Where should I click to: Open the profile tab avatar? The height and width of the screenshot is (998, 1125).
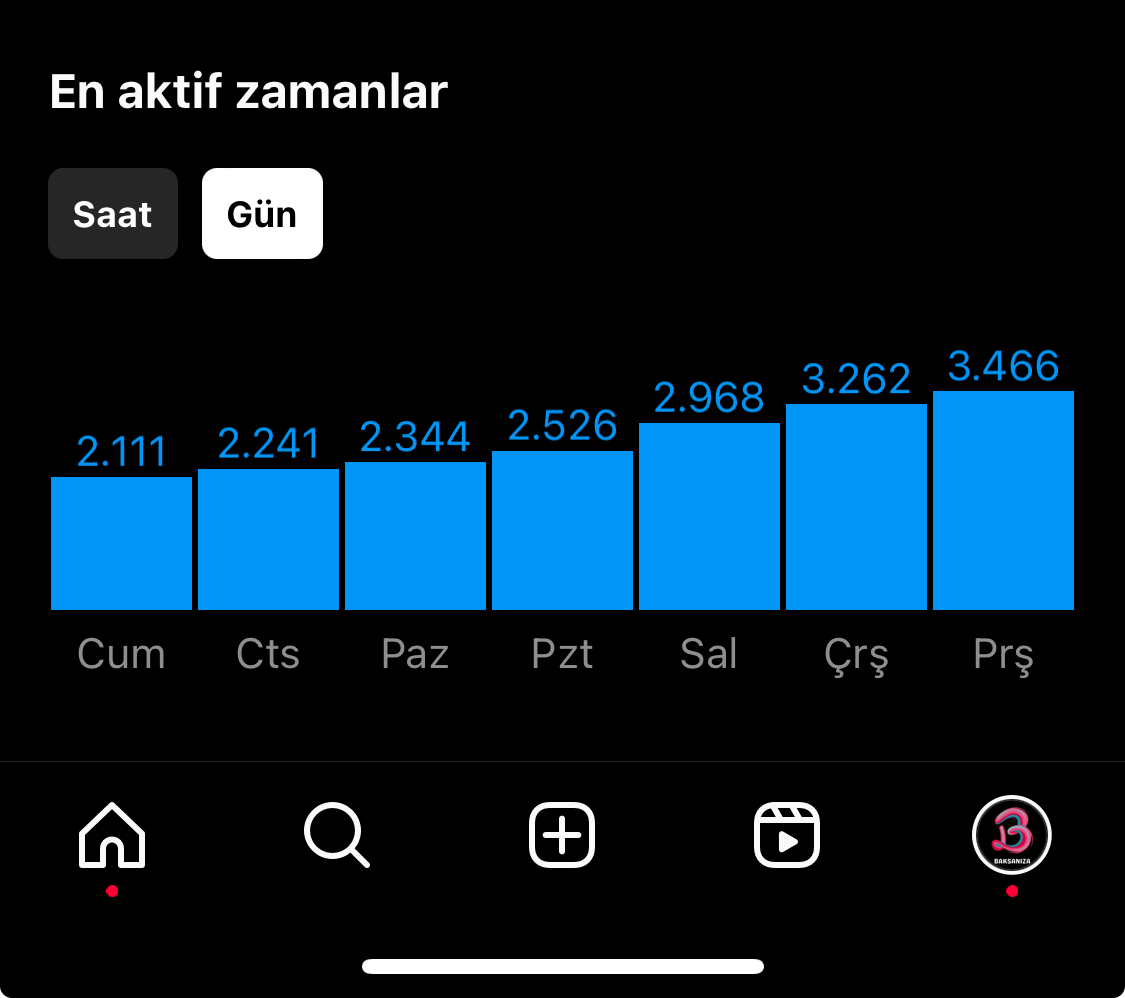[1012, 835]
